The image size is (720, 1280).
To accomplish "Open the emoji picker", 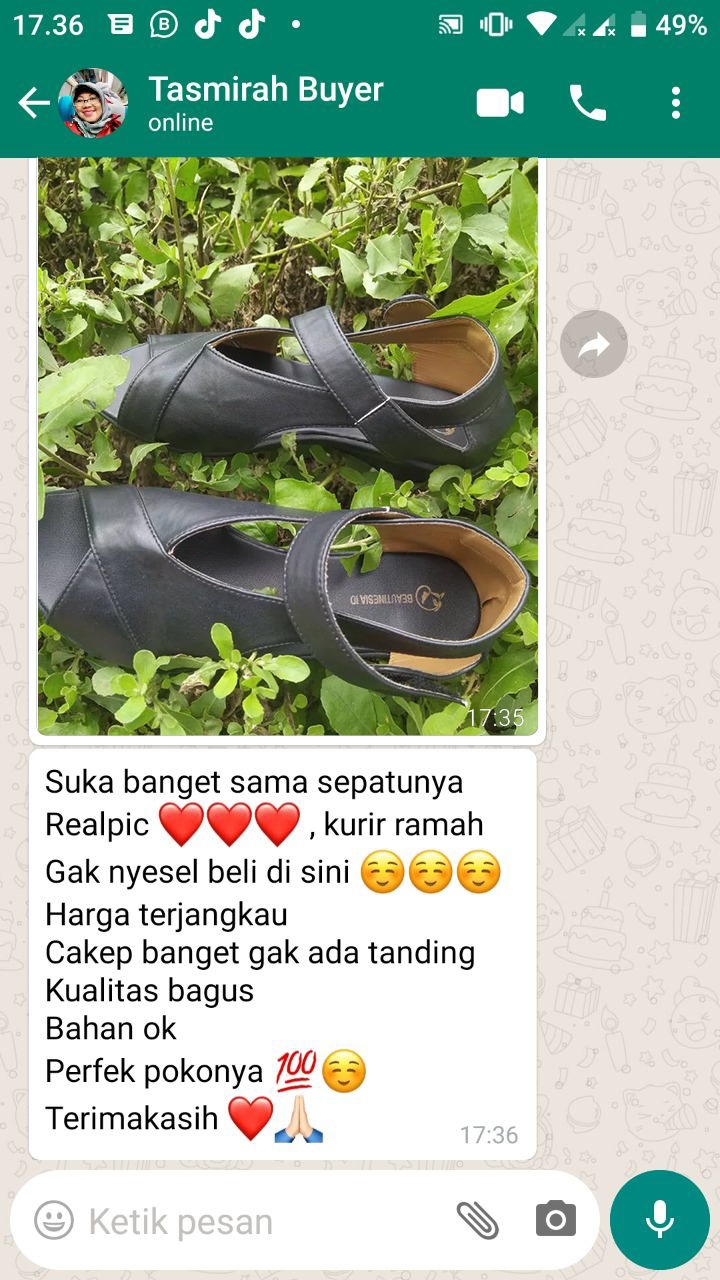I will pyautogui.click(x=54, y=1220).
